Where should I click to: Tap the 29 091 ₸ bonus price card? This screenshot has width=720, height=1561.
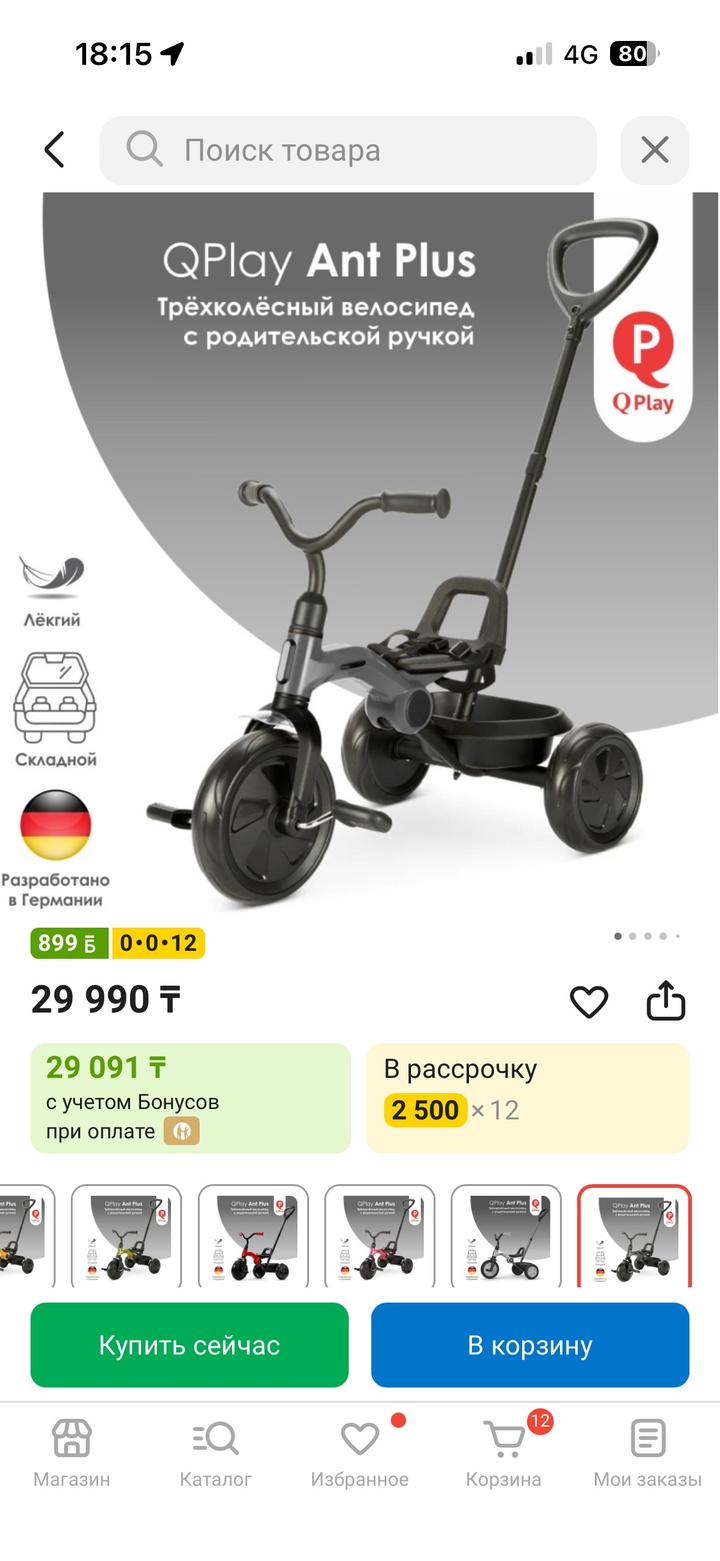190,1097
